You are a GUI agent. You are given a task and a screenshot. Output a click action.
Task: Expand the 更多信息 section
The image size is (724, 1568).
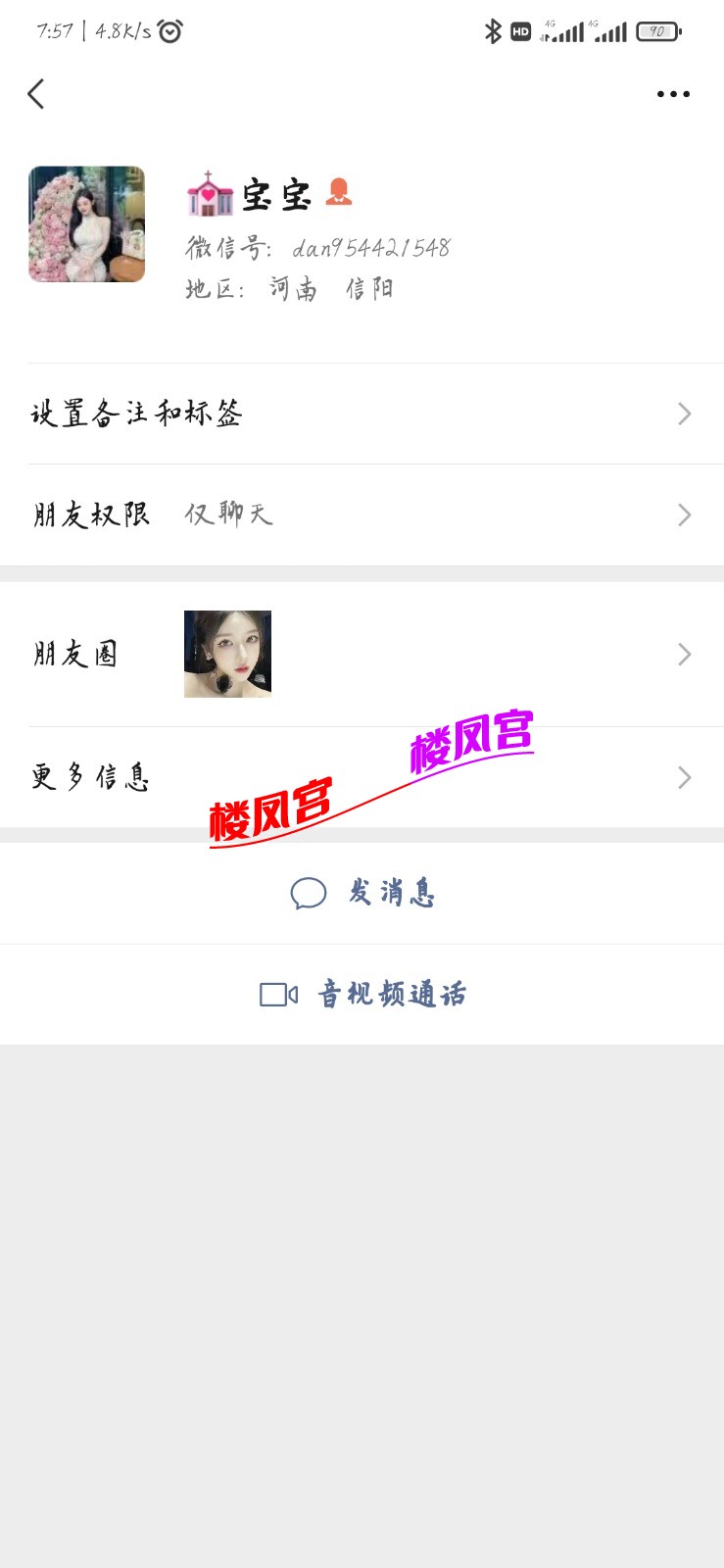click(684, 777)
